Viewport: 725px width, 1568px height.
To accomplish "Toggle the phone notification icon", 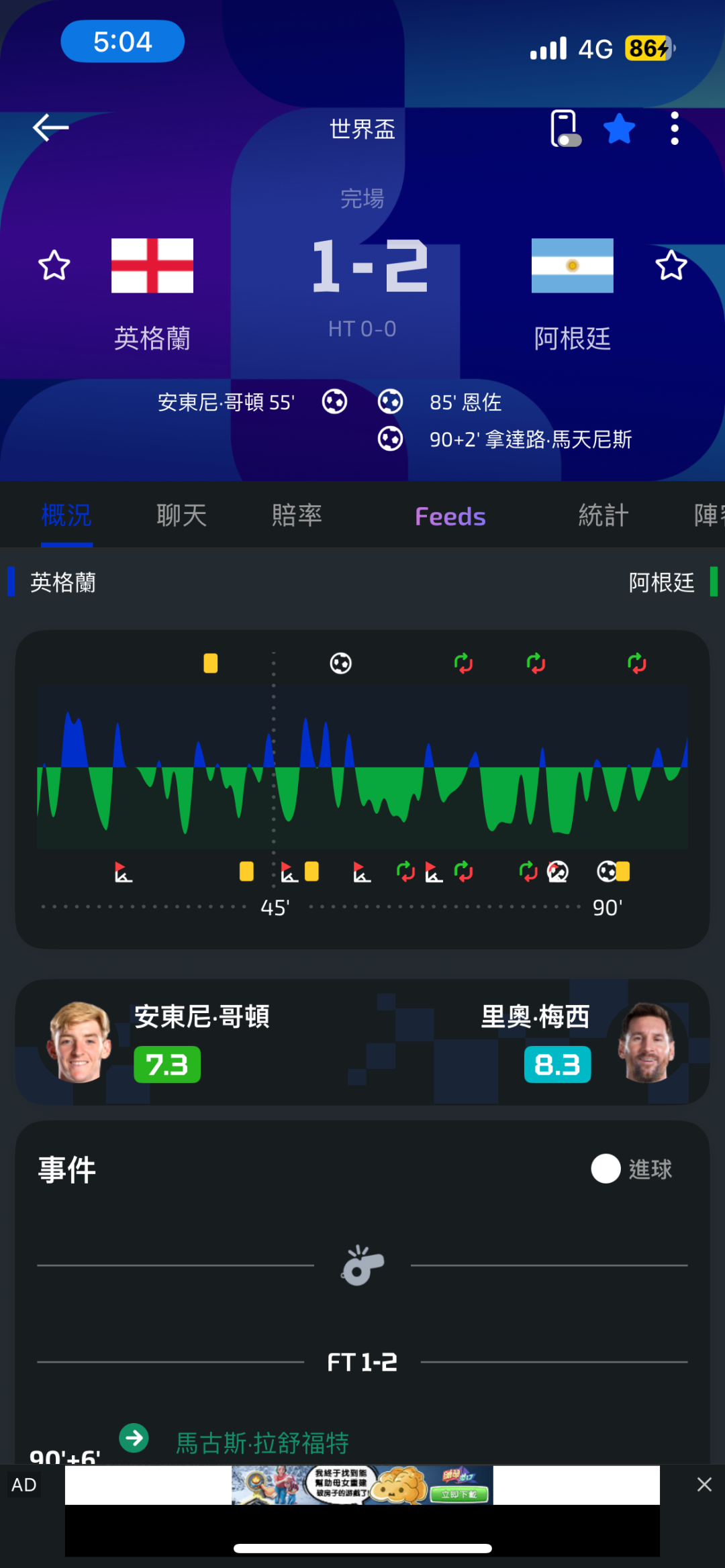I will click(565, 128).
